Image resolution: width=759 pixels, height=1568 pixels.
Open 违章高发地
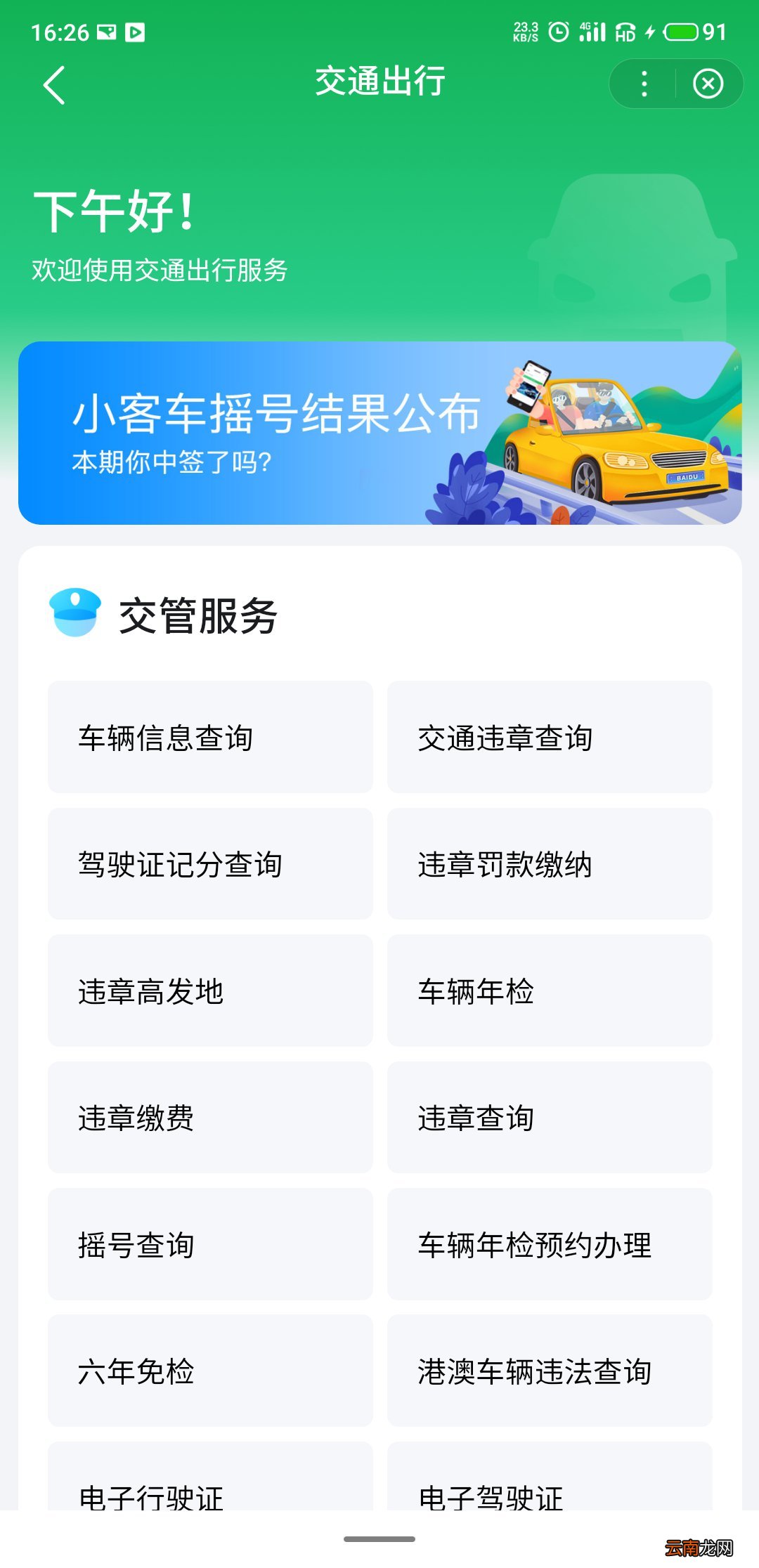209,991
